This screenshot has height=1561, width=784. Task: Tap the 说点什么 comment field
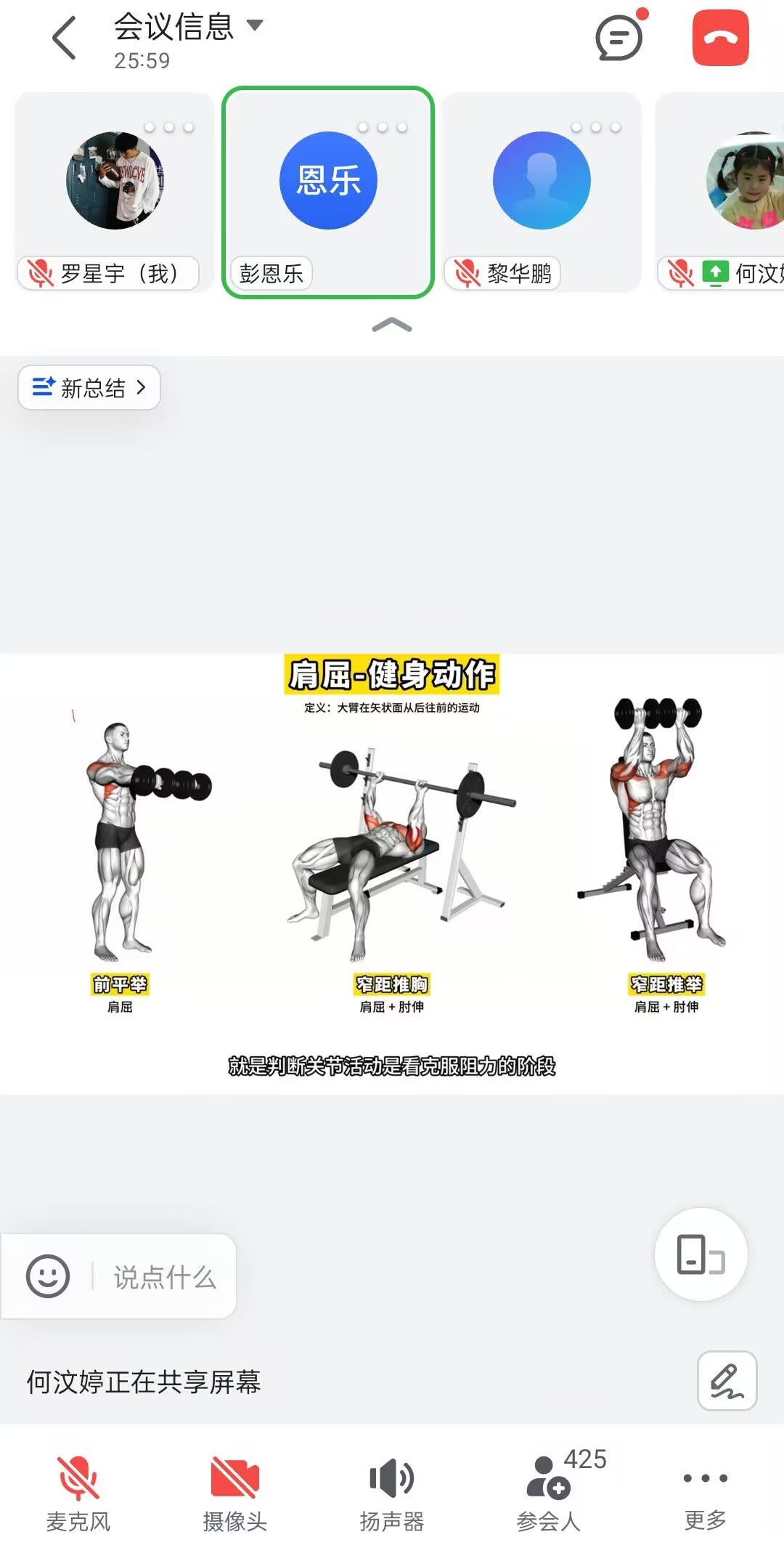point(165,1276)
